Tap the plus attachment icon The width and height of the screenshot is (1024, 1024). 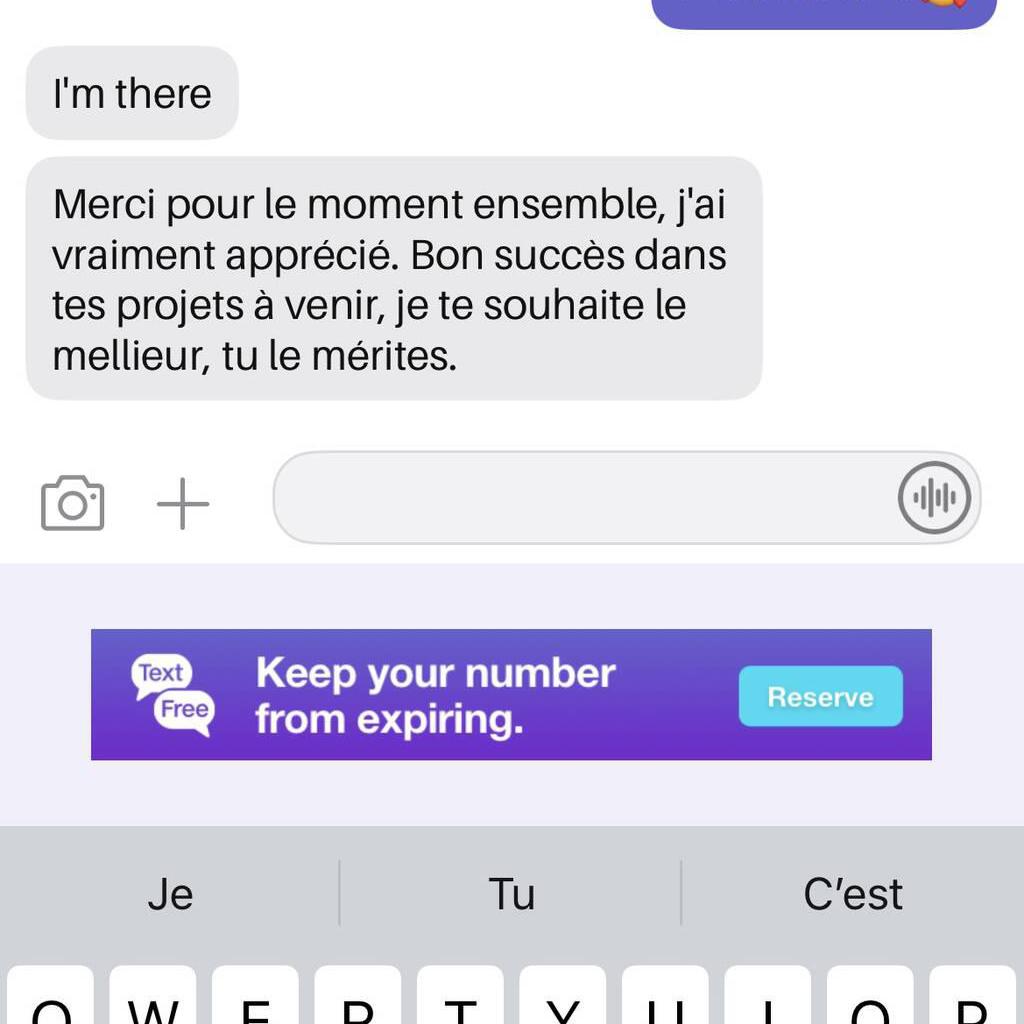coord(183,503)
